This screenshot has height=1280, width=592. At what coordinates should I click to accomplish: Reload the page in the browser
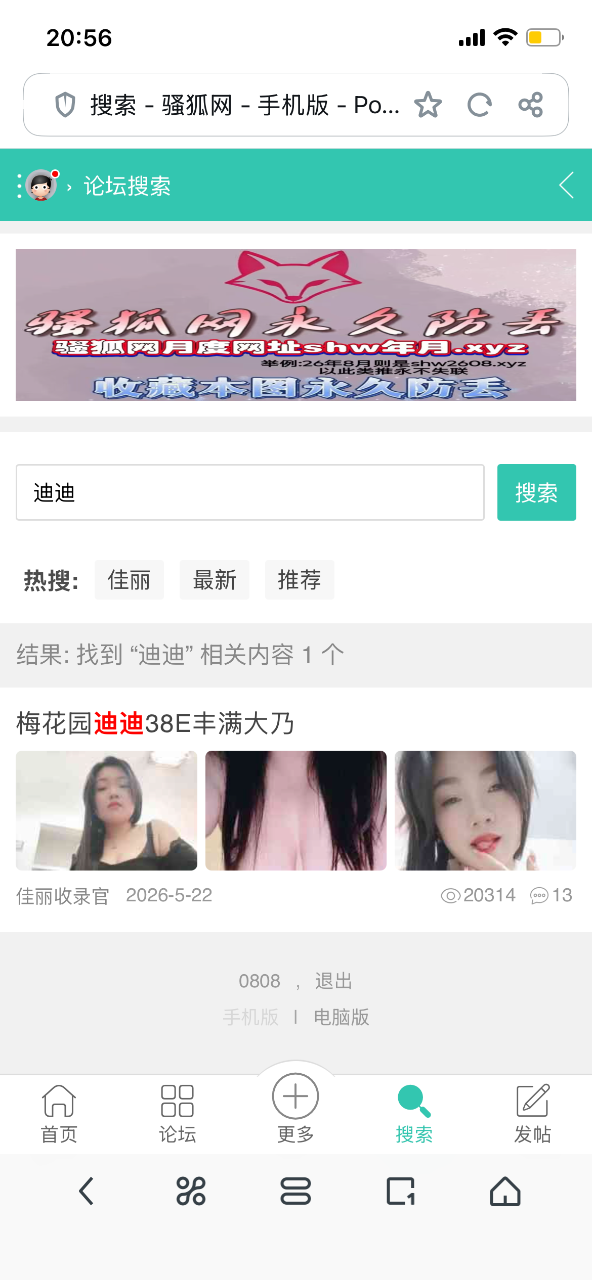pos(480,105)
